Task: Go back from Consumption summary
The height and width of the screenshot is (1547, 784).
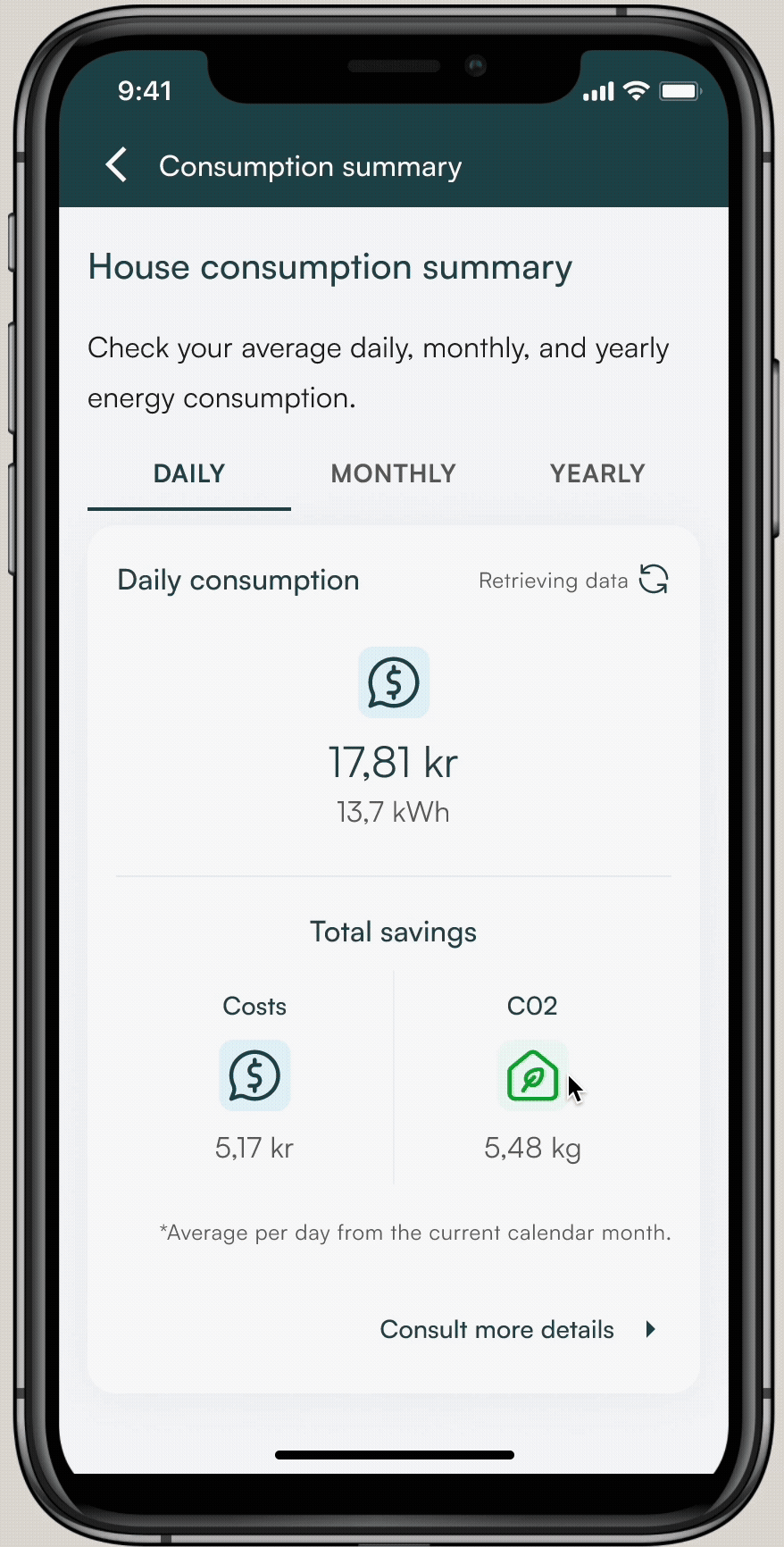Action: click(117, 165)
